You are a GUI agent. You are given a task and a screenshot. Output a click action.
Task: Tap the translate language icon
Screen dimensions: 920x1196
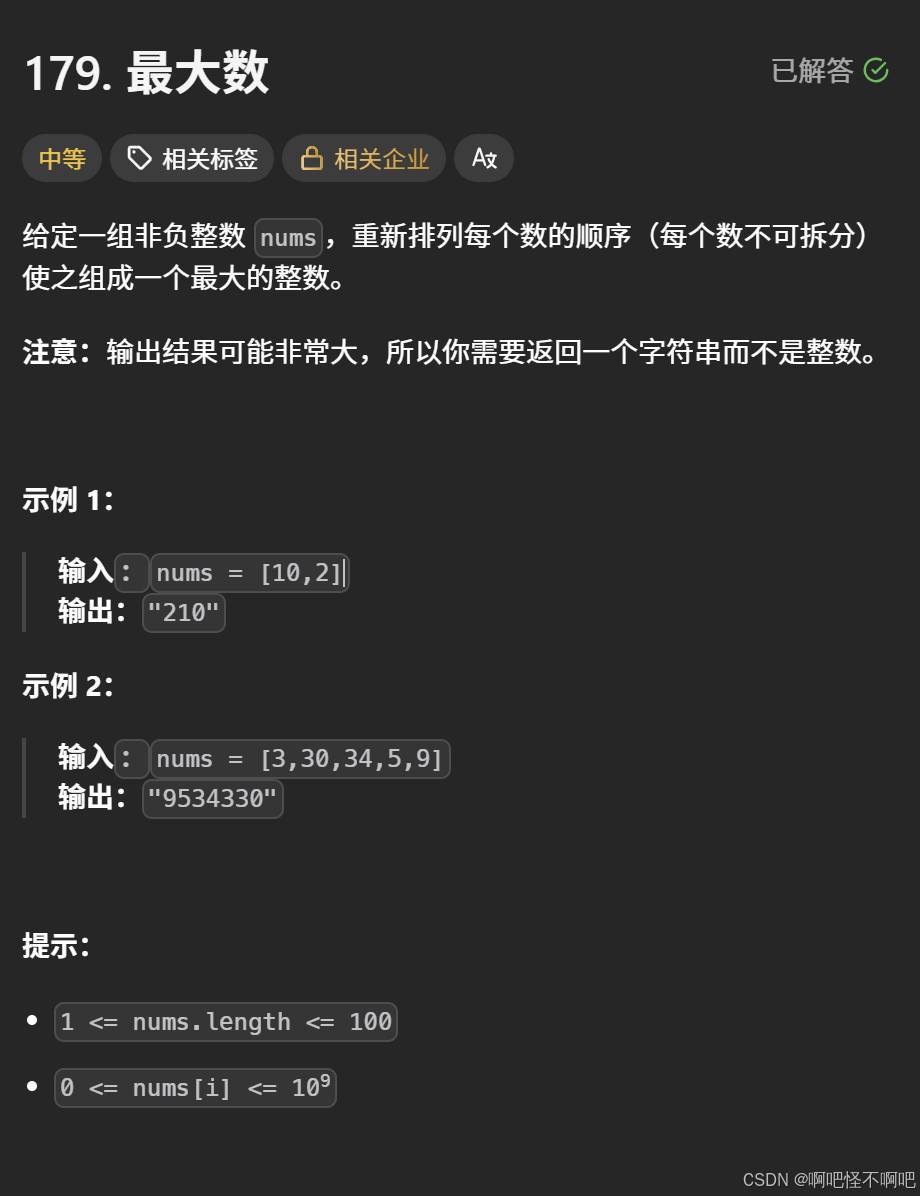[x=484, y=158]
